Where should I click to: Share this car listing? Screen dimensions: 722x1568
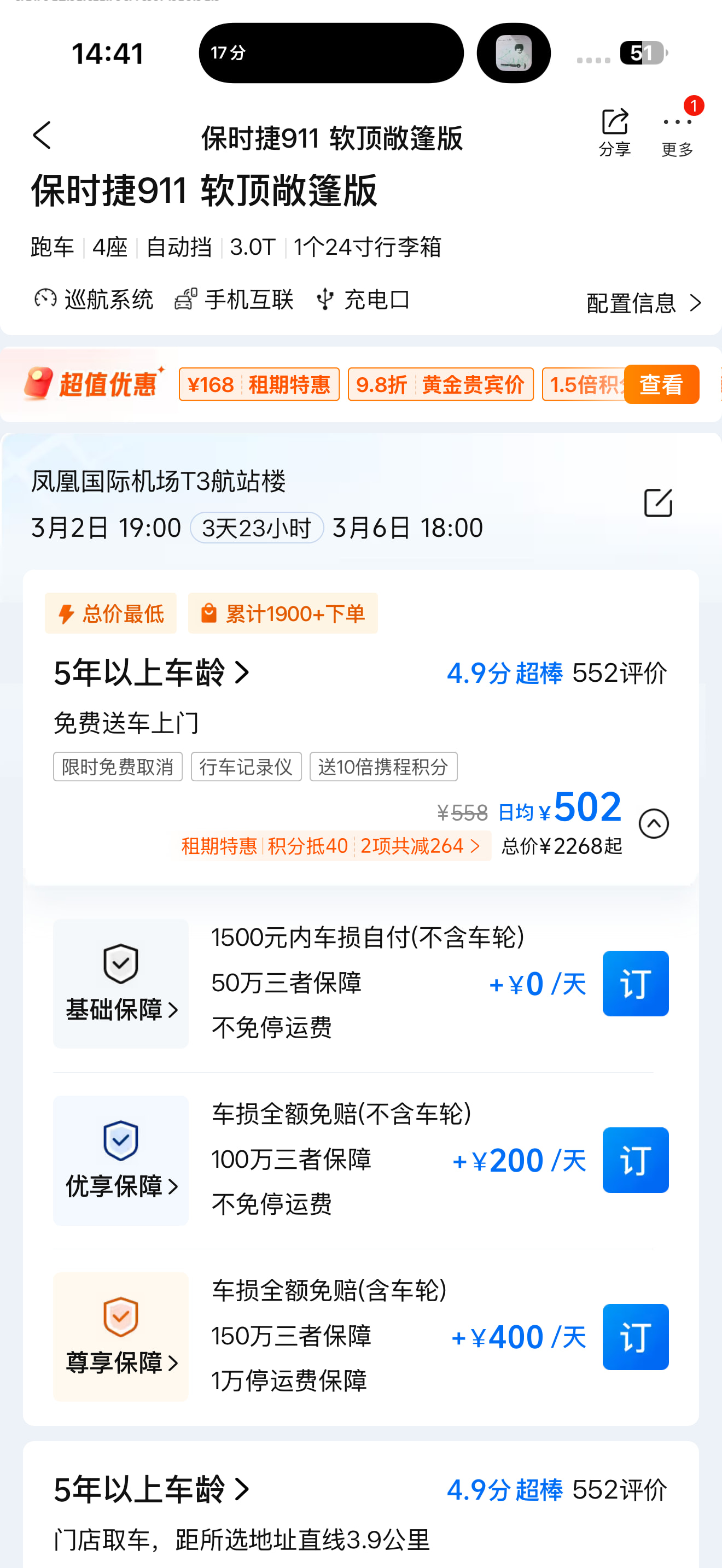[614, 131]
